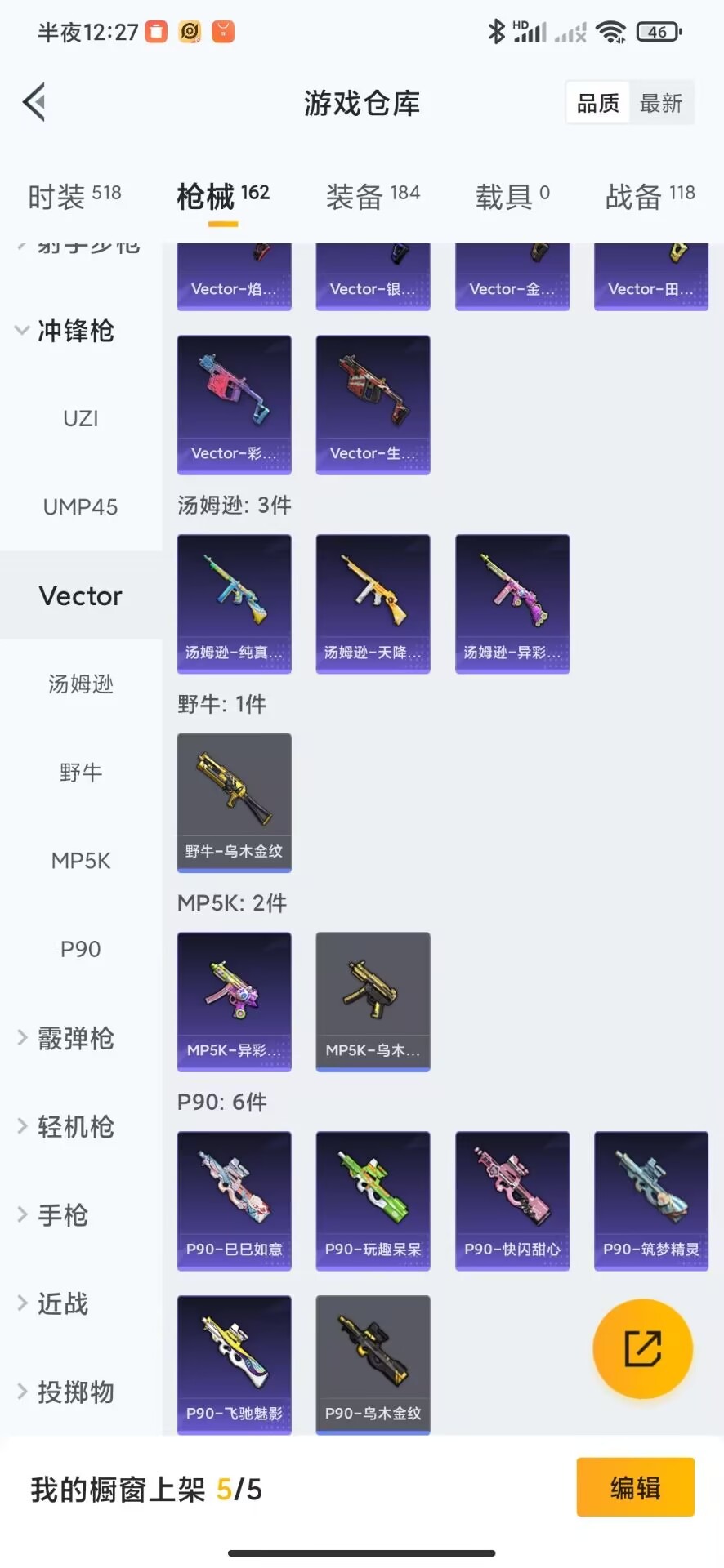Screen dimensions: 724x1568
Task: Open the 野牛-乌木金纹 item
Action: click(235, 803)
